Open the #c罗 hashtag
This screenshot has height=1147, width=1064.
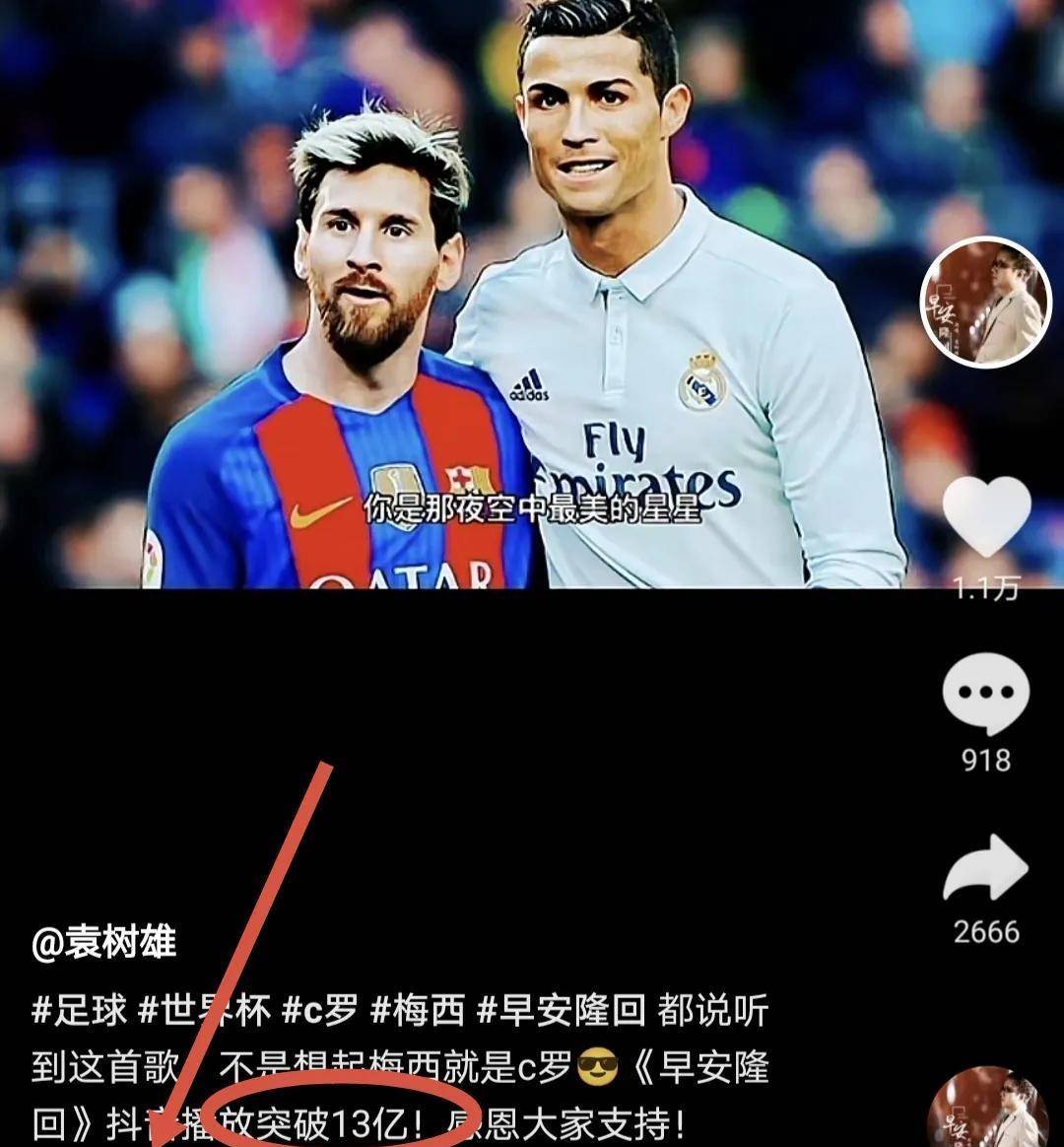tap(319, 1011)
